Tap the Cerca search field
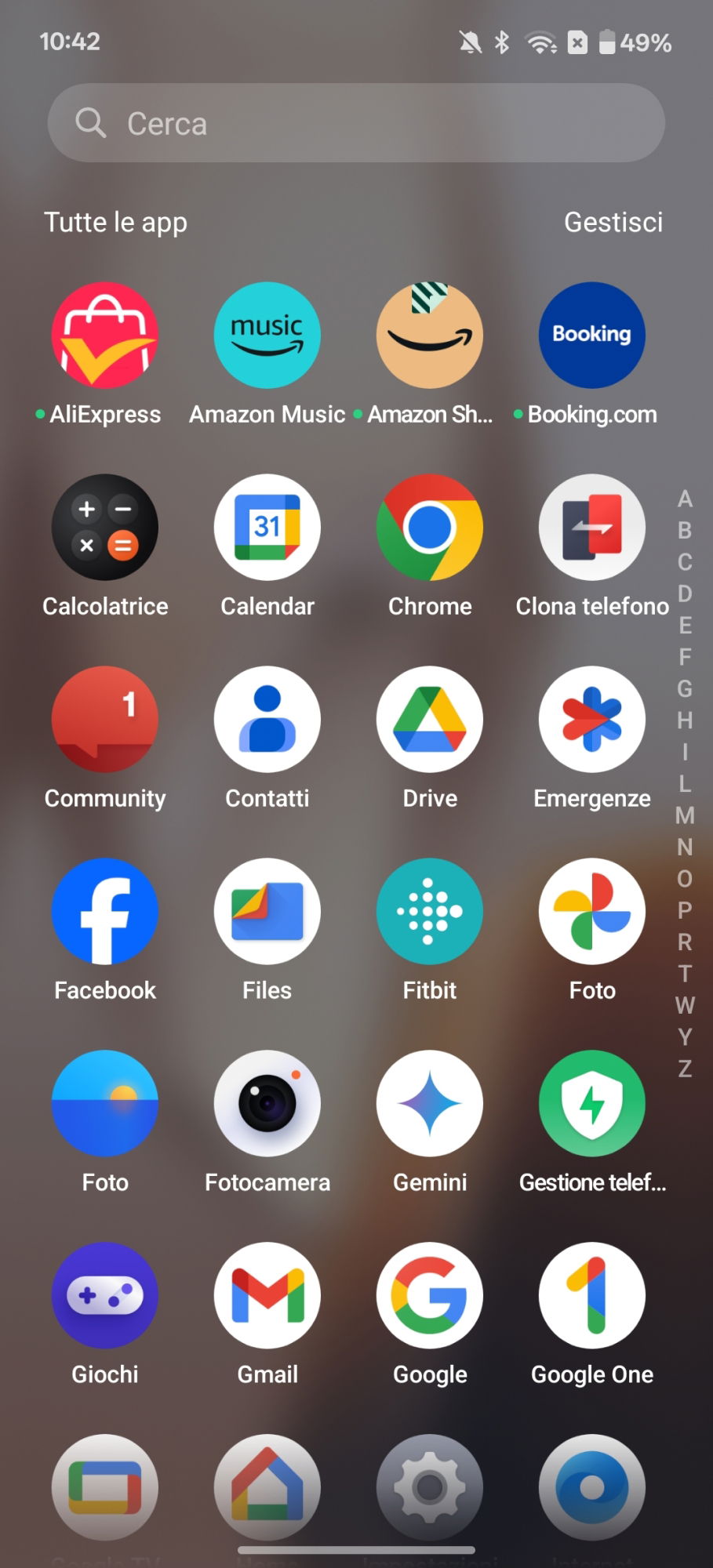Screen dimensions: 713x1568 (356, 123)
